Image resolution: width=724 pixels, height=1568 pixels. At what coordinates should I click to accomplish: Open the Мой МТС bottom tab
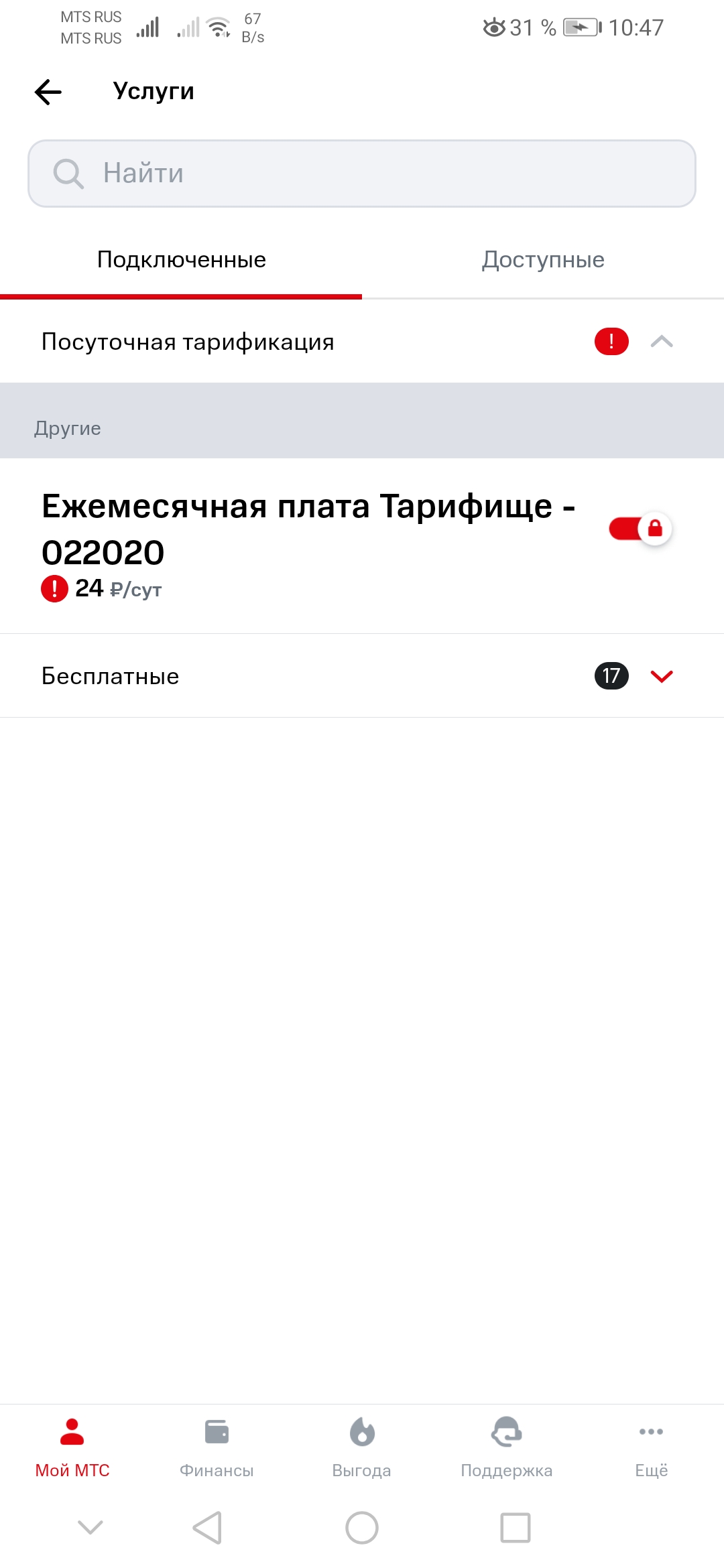coord(72,1447)
